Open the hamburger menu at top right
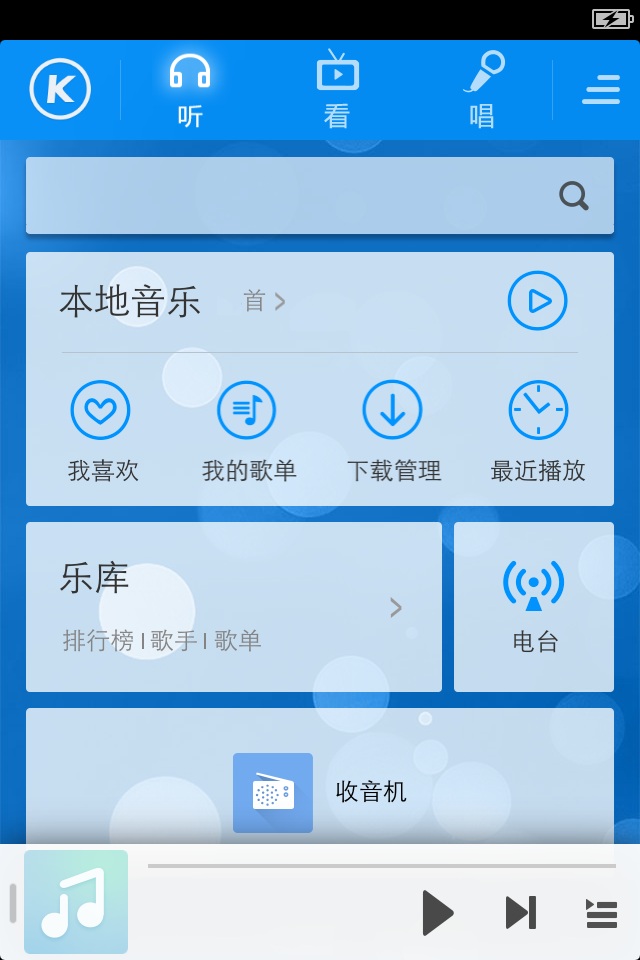 click(x=601, y=90)
